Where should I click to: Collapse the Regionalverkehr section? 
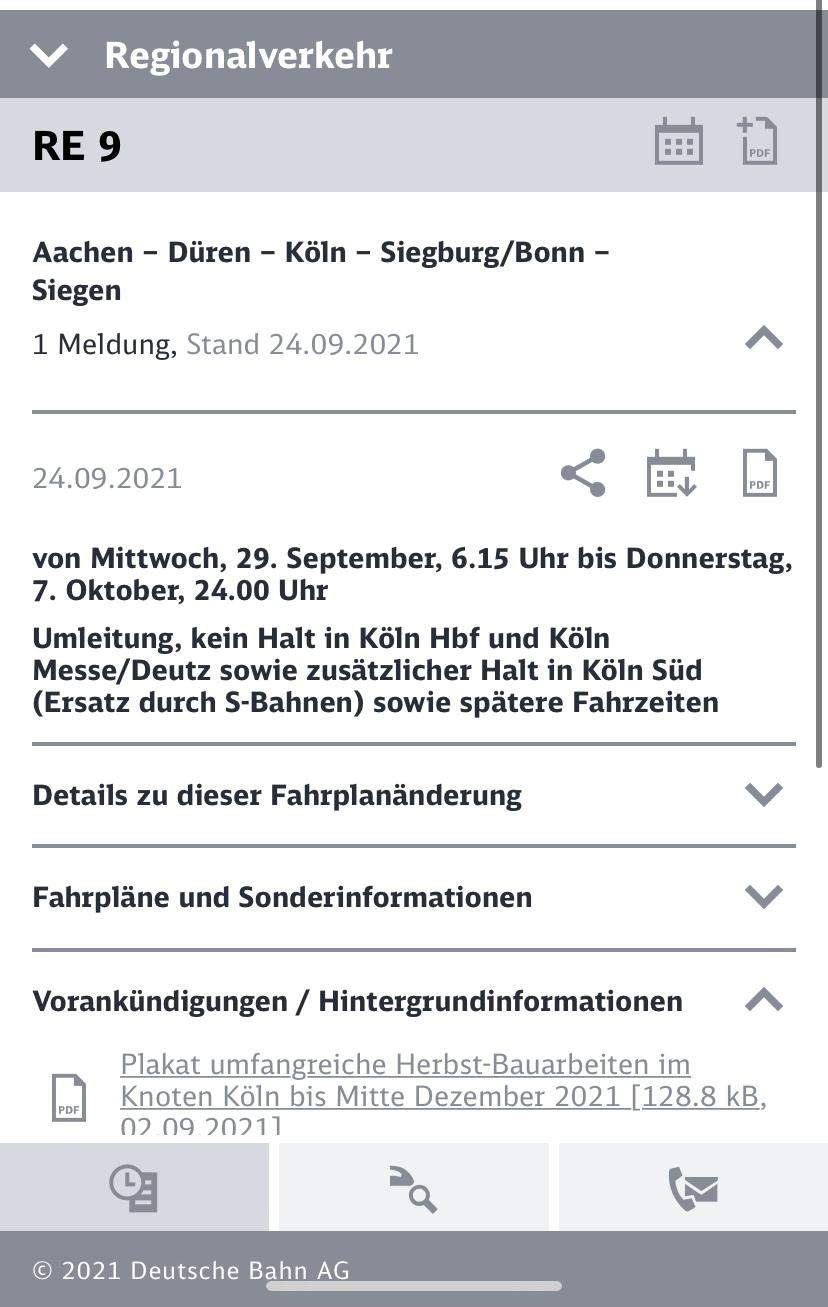coord(49,56)
